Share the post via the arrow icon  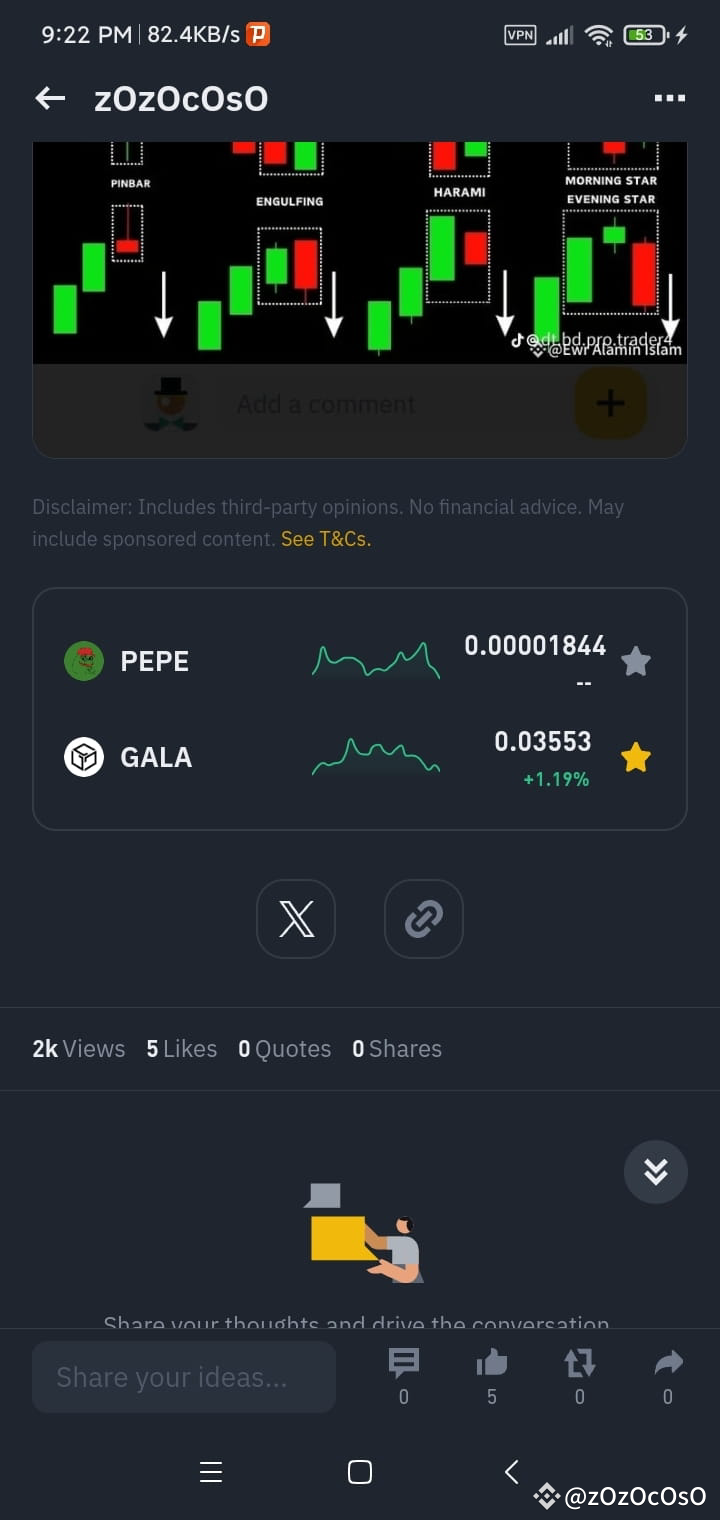tap(667, 1362)
